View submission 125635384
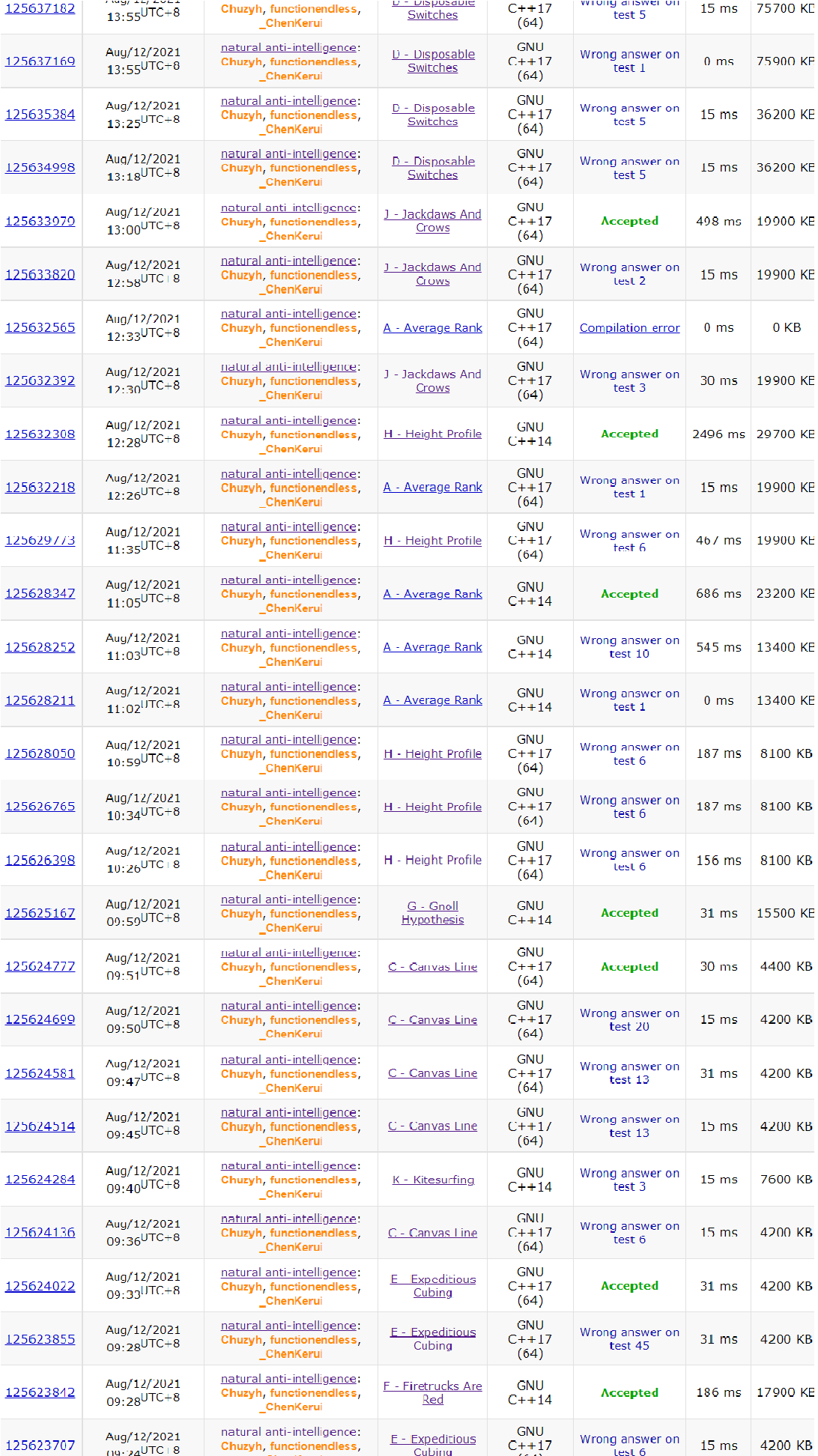 [x=40, y=115]
